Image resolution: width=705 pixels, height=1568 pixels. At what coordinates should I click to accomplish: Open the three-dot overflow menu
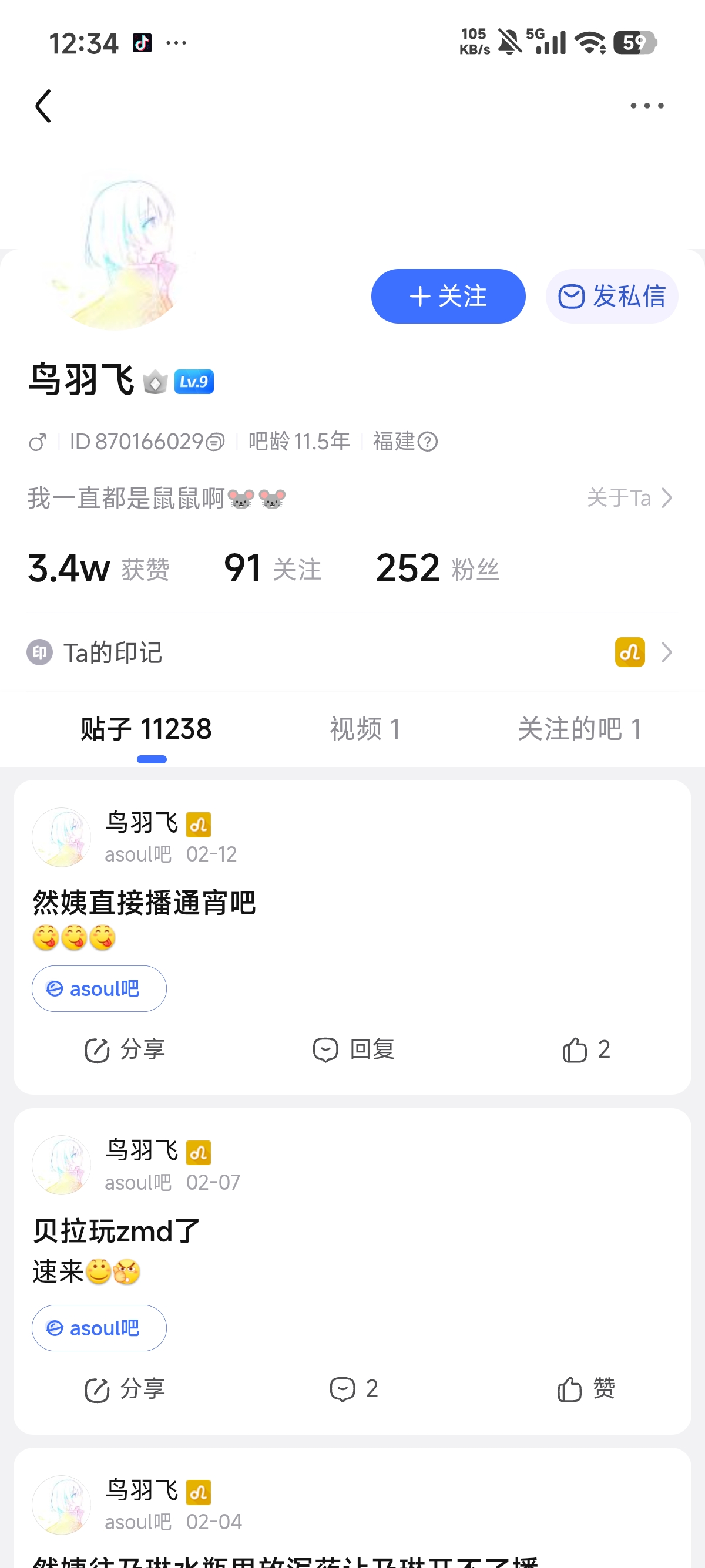647,106
